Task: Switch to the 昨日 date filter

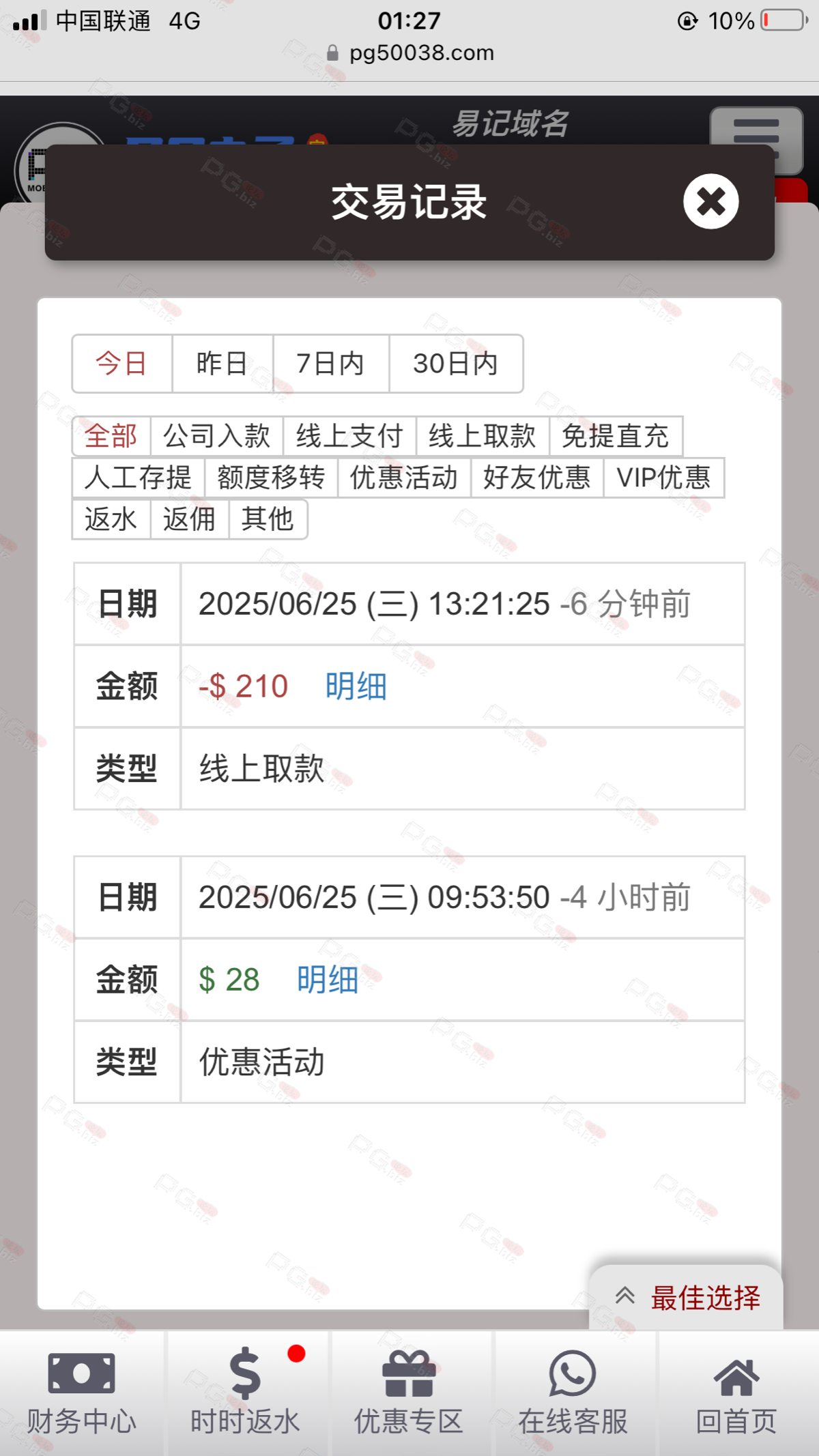Action: pos(222,364)
